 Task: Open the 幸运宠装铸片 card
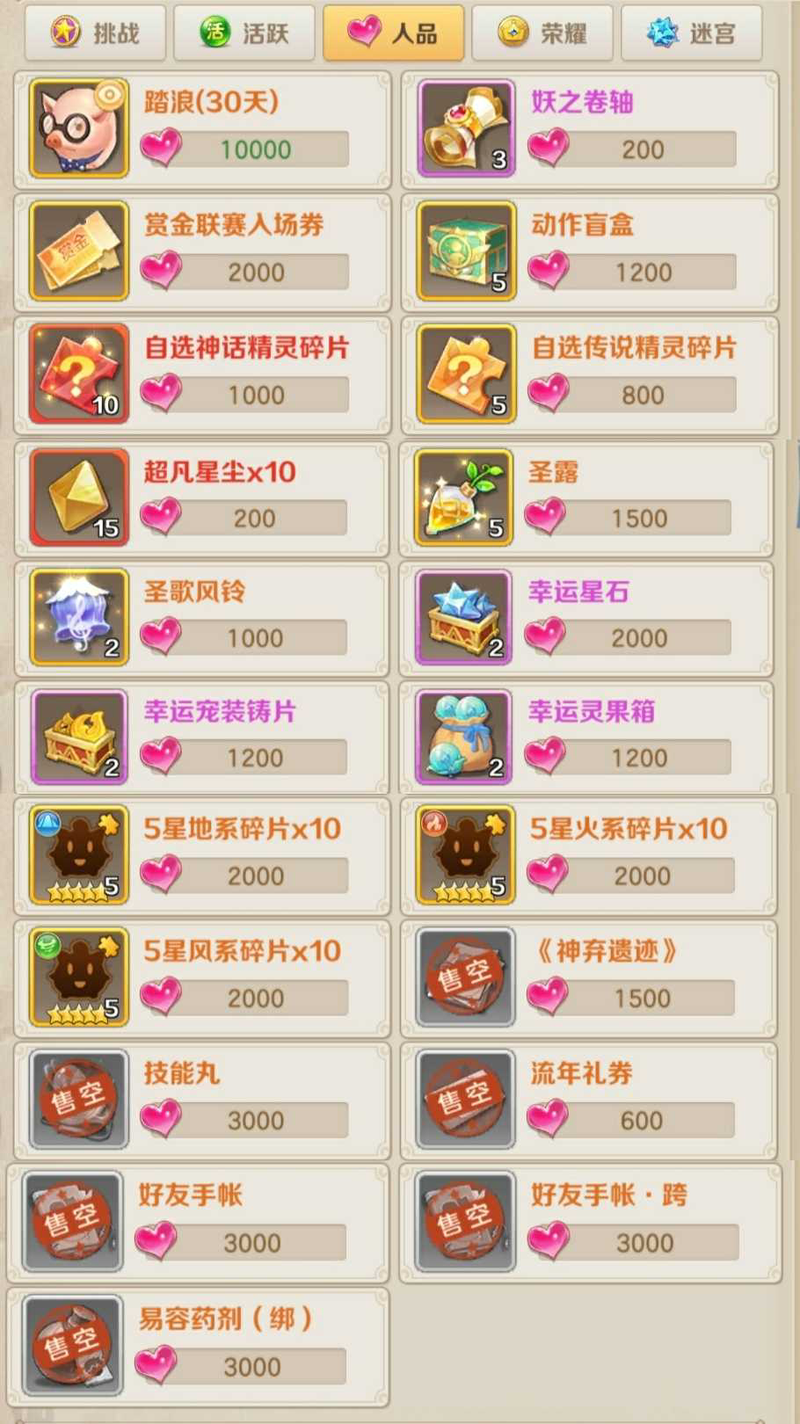click(x=201, y=737)
